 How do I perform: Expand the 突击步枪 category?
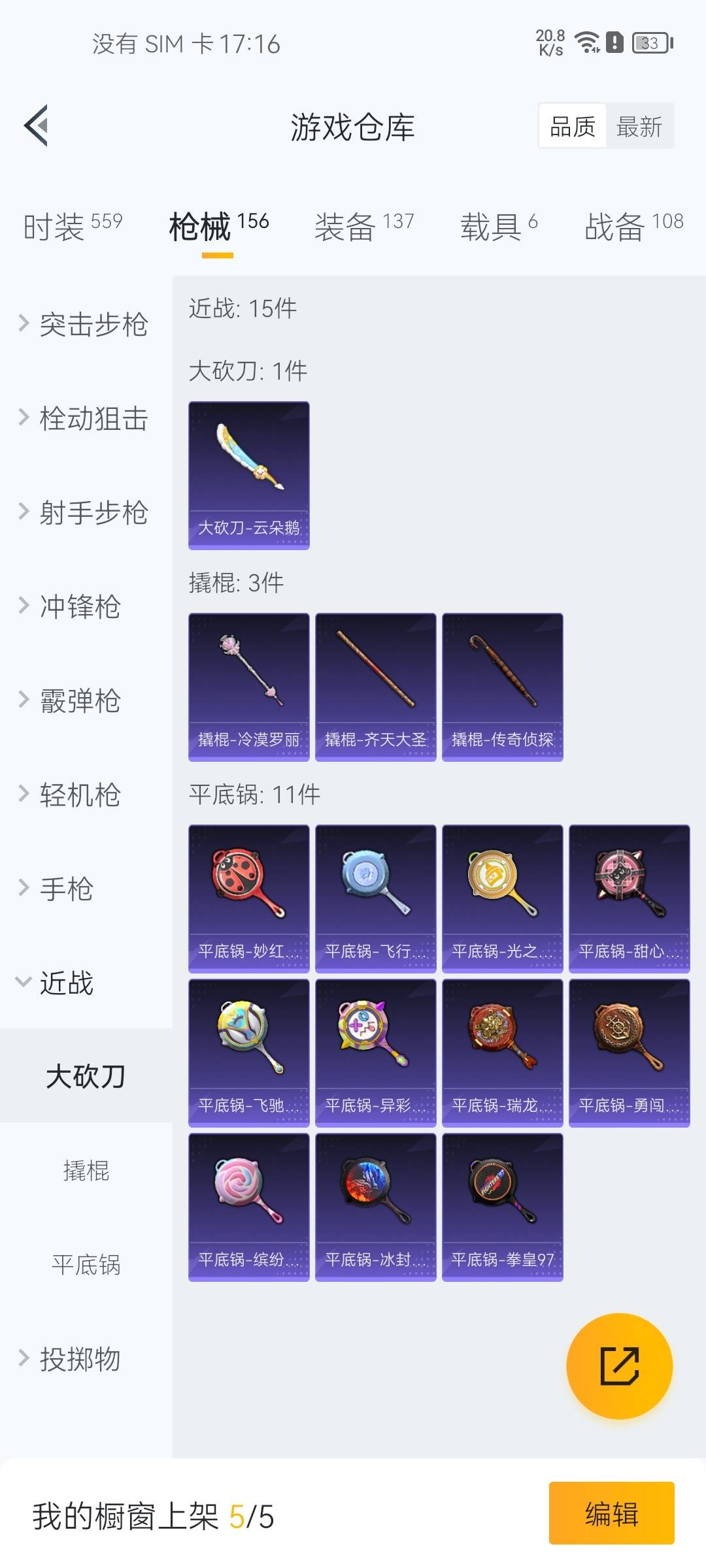tap(85, 324)
